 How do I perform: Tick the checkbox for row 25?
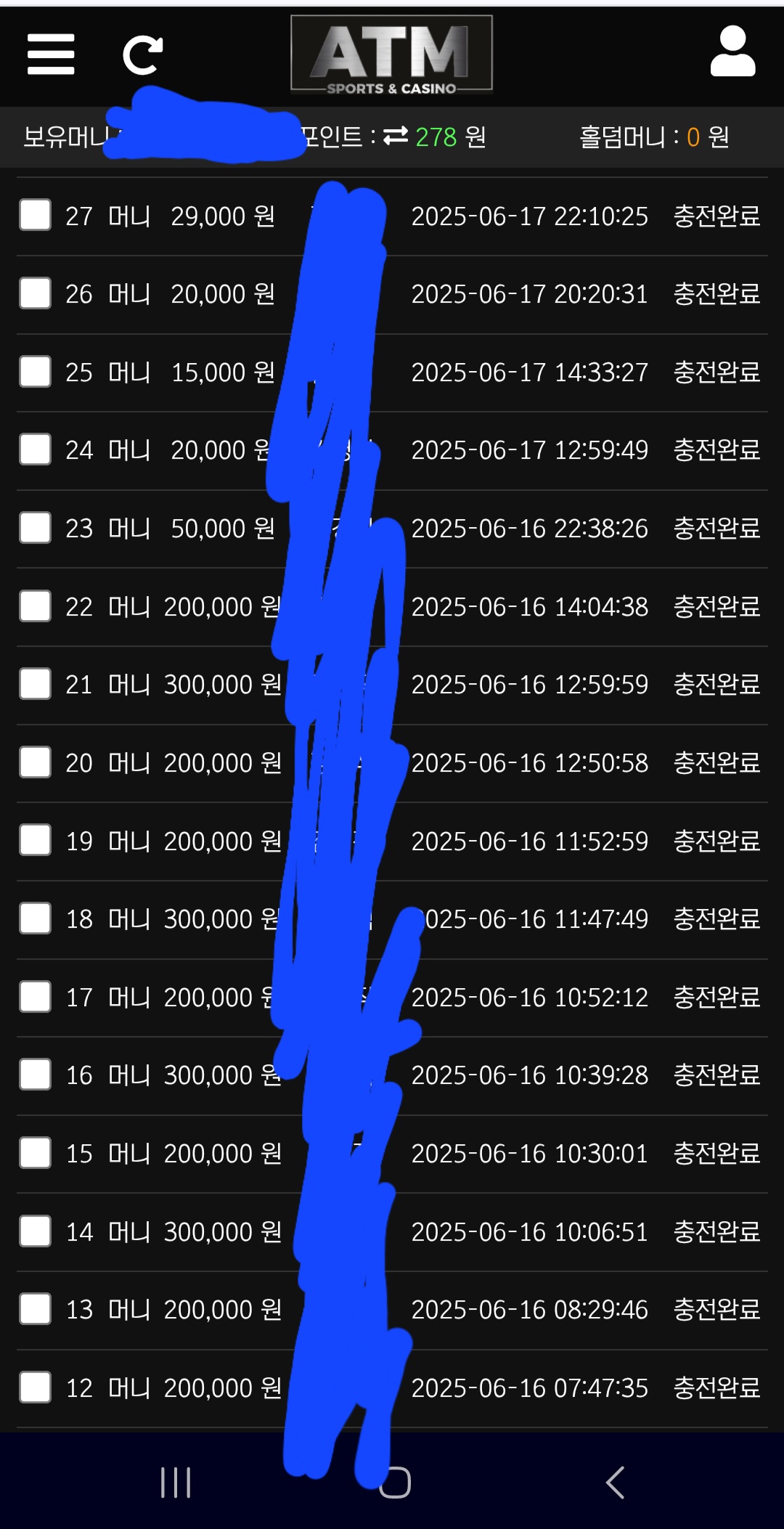point(35,372)
